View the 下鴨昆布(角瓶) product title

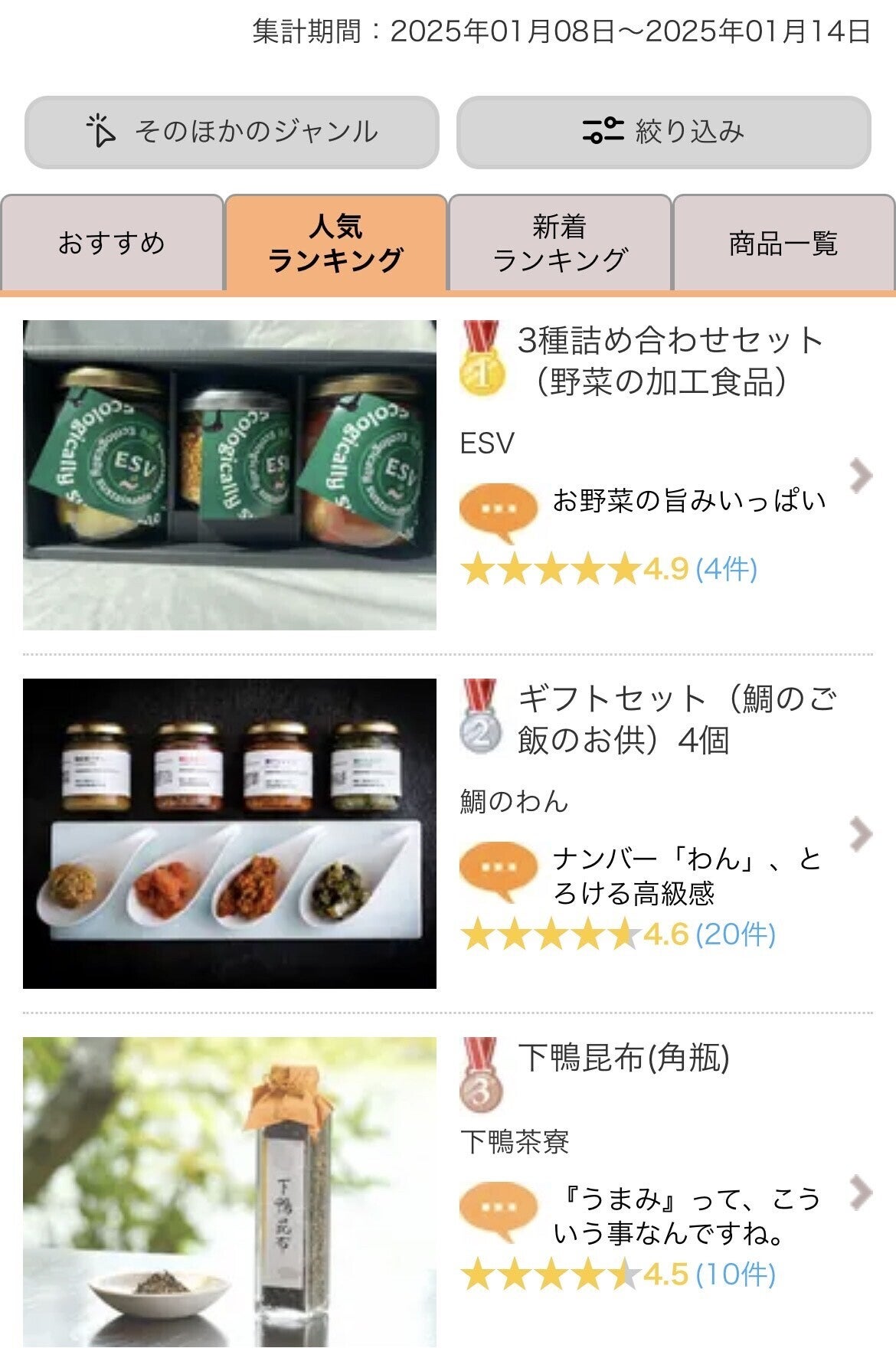pos(623,1059)
